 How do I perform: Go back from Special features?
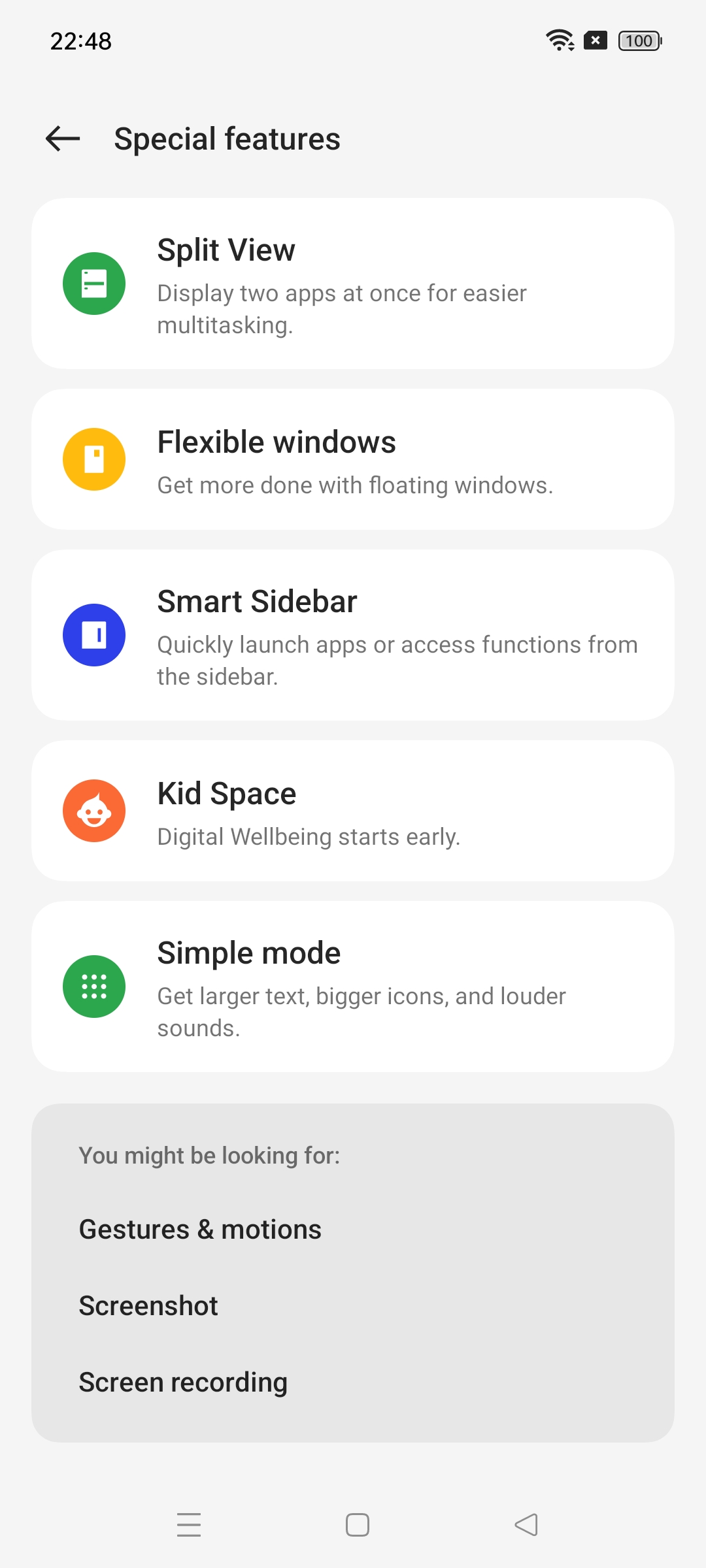coord(63,139)
